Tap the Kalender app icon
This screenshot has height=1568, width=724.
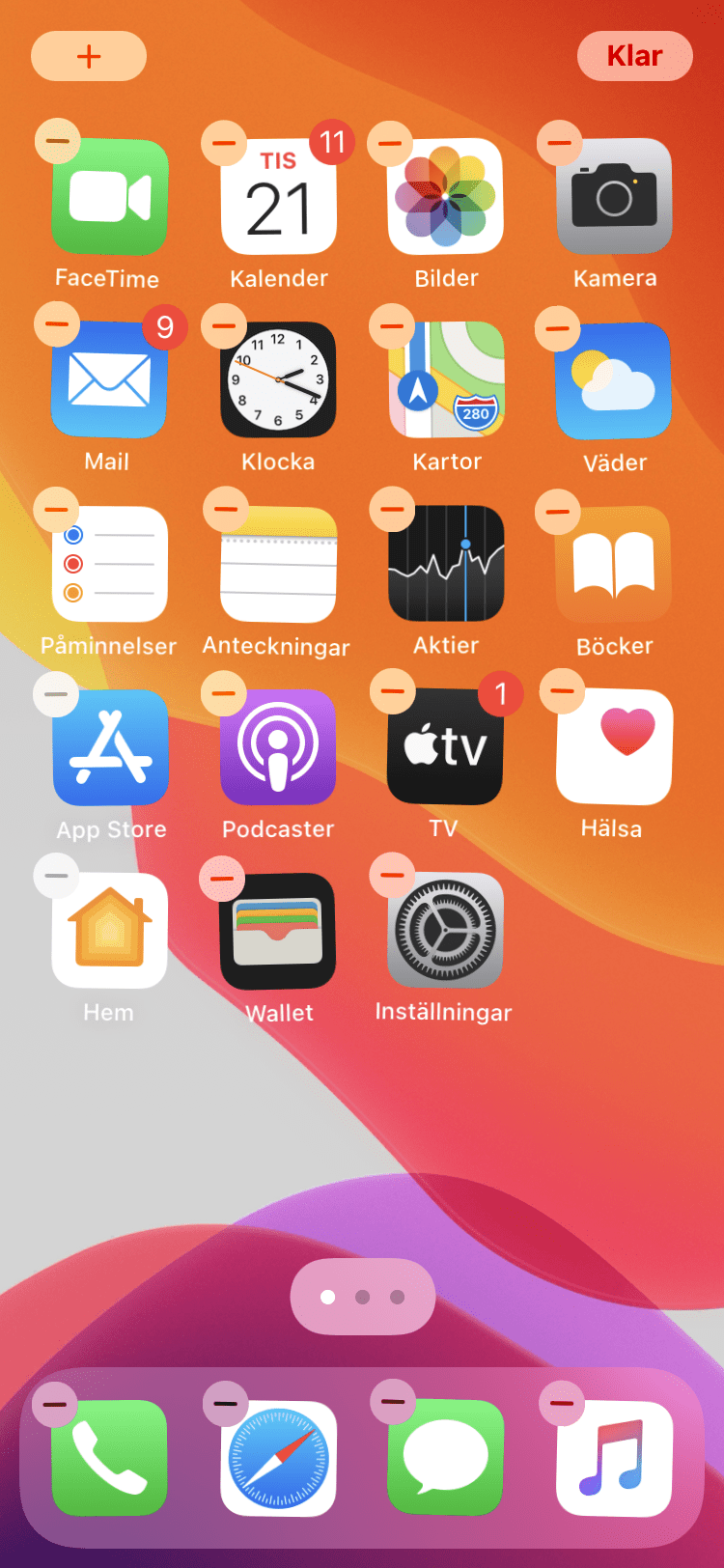click(278, 197)
